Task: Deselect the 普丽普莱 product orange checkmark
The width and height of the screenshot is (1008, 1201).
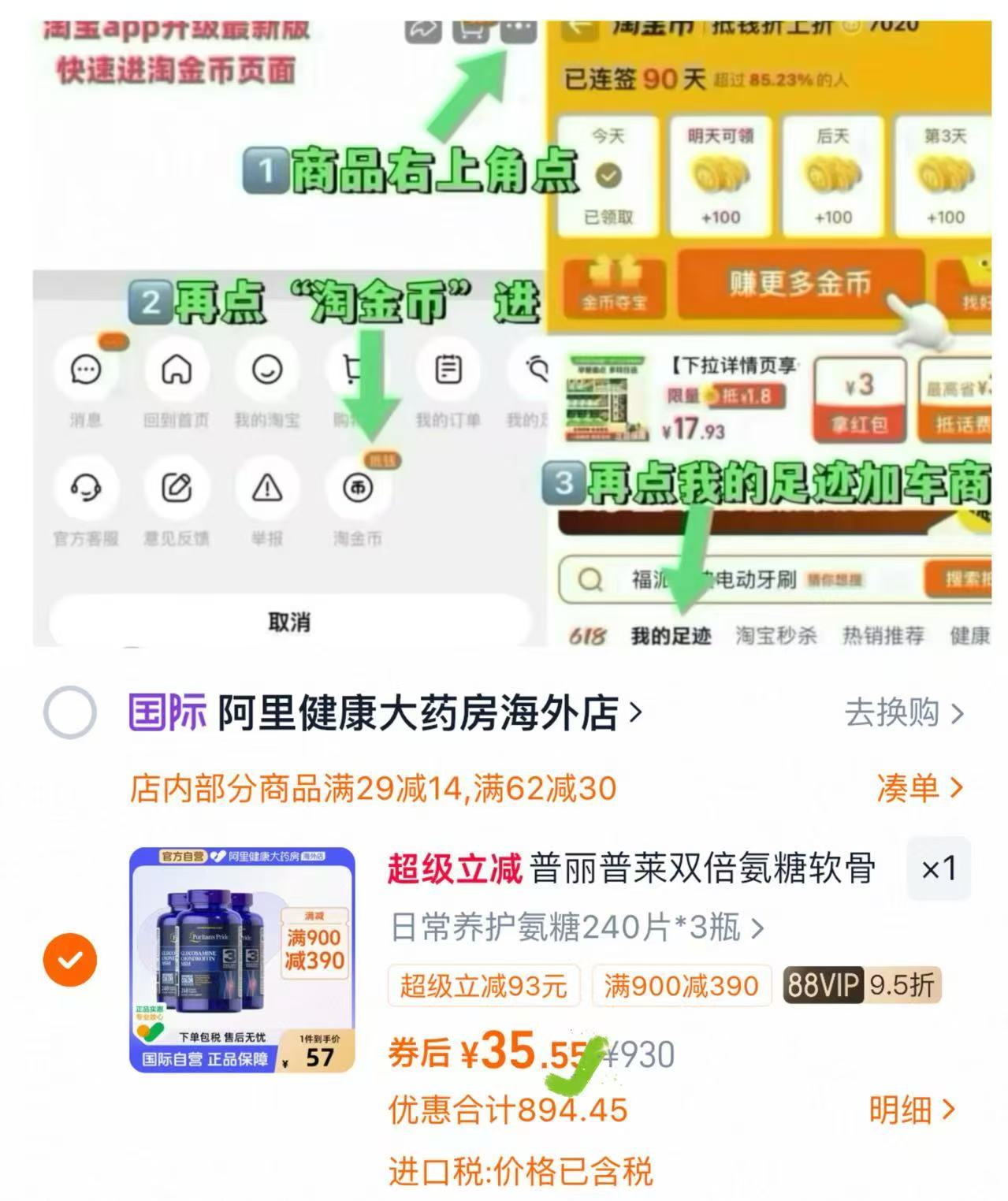Action: [x=72, y=960]
